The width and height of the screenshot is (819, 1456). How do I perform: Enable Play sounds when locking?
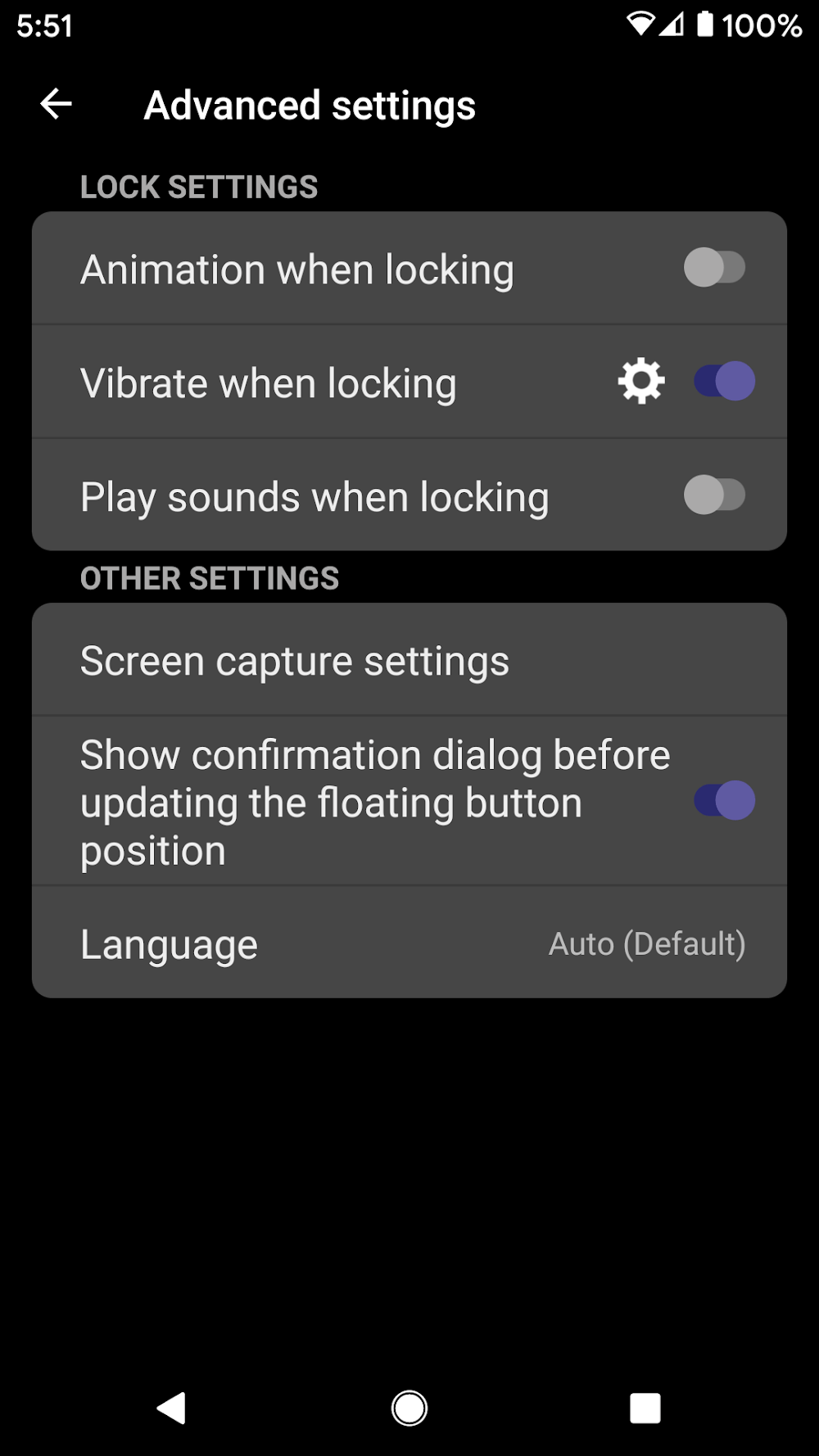[714, 495]
